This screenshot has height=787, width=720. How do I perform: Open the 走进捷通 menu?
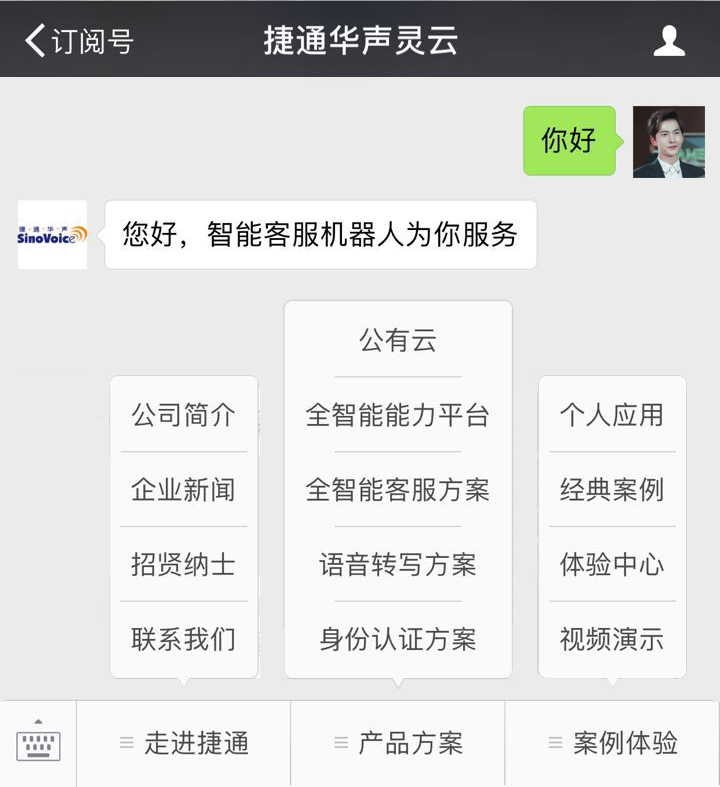184,744
